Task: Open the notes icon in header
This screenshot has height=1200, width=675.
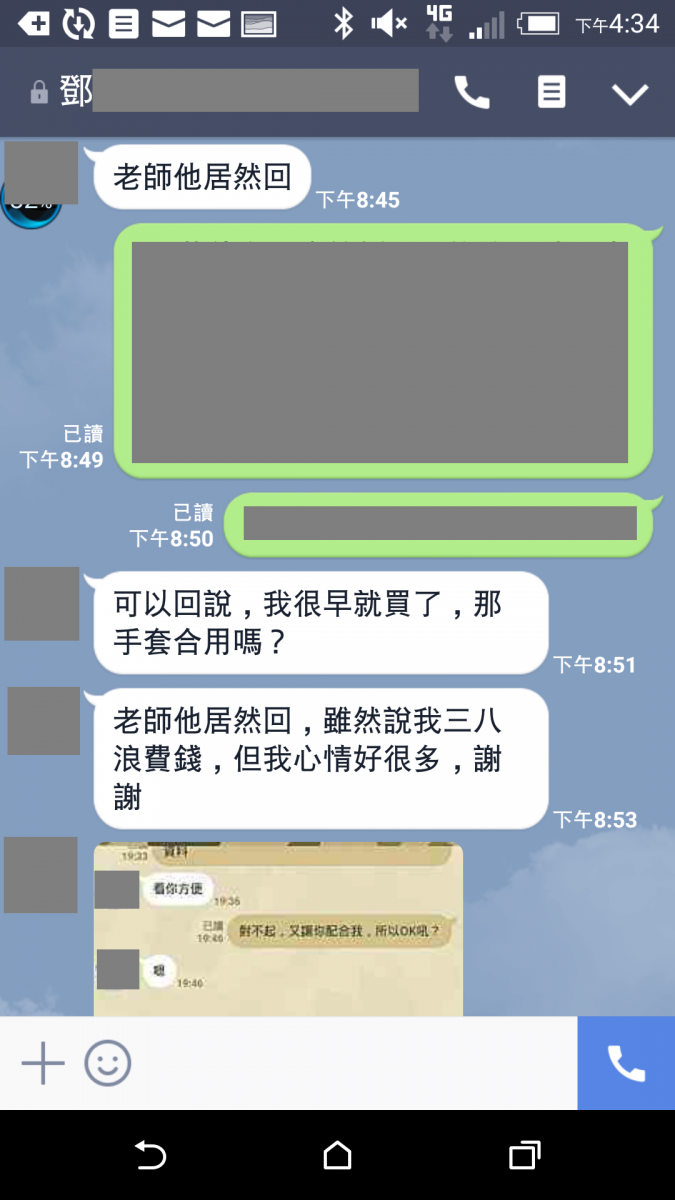Action: coord(551,93)
